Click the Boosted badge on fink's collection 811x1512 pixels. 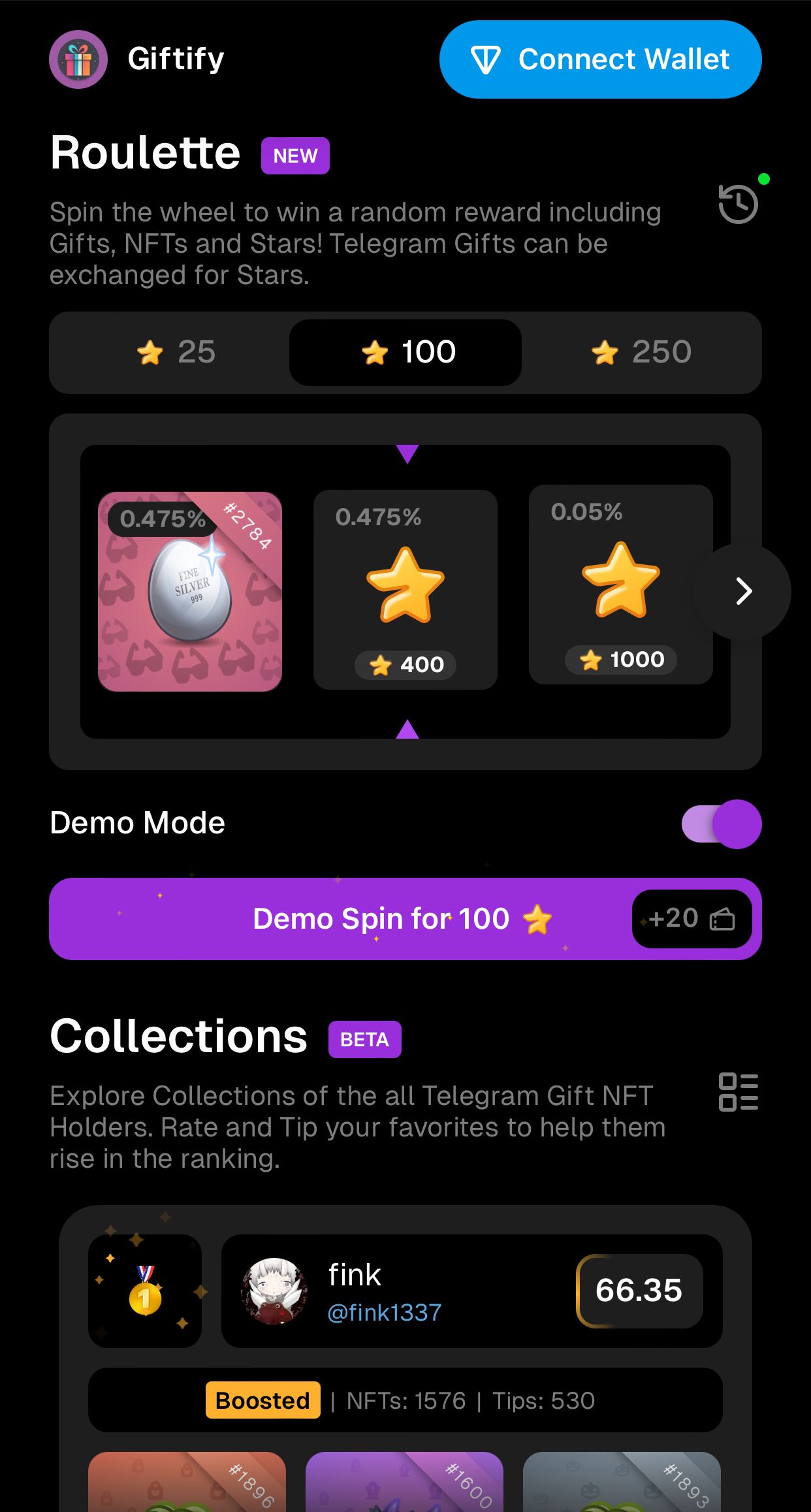pyautogui.click(x=262, y=1400)
